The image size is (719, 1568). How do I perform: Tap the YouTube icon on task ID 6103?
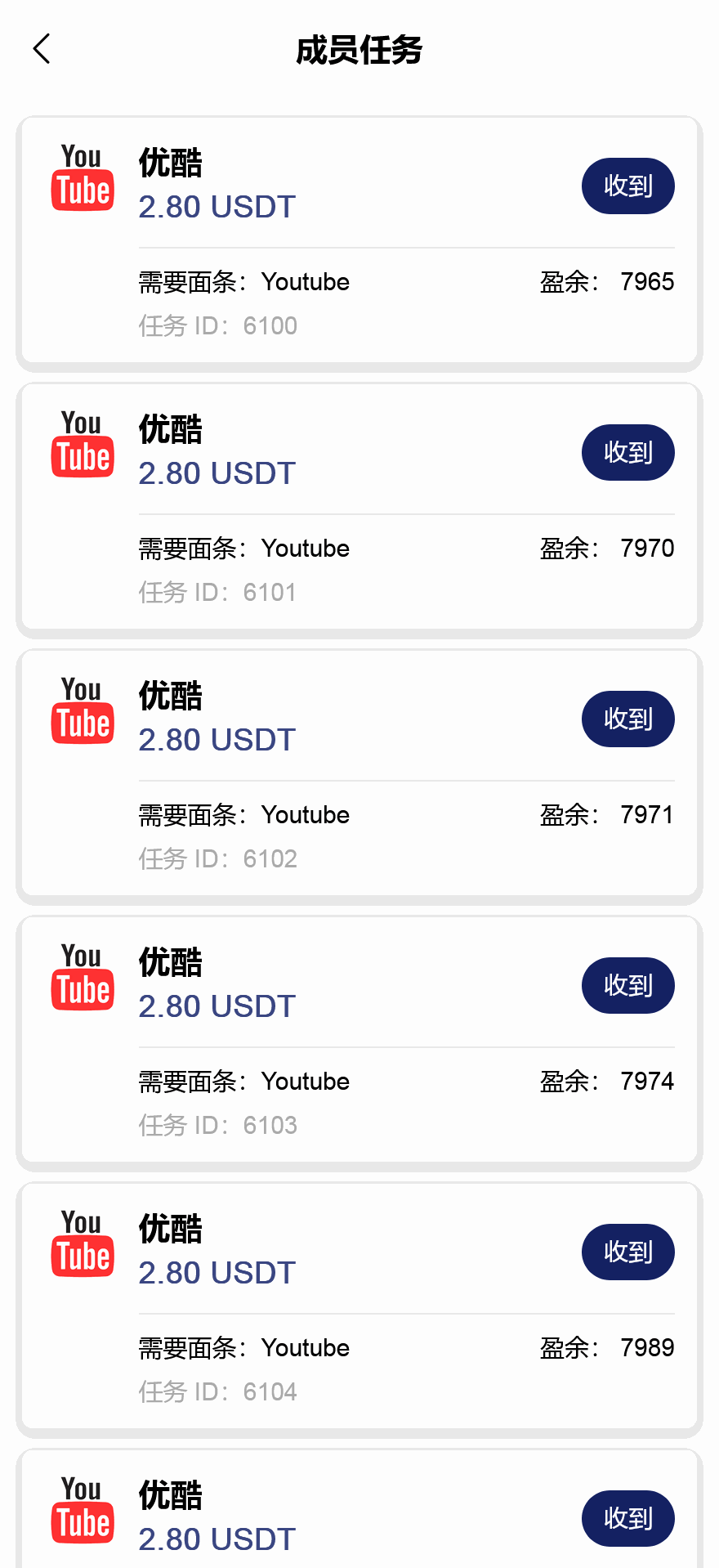click(82, 975)
